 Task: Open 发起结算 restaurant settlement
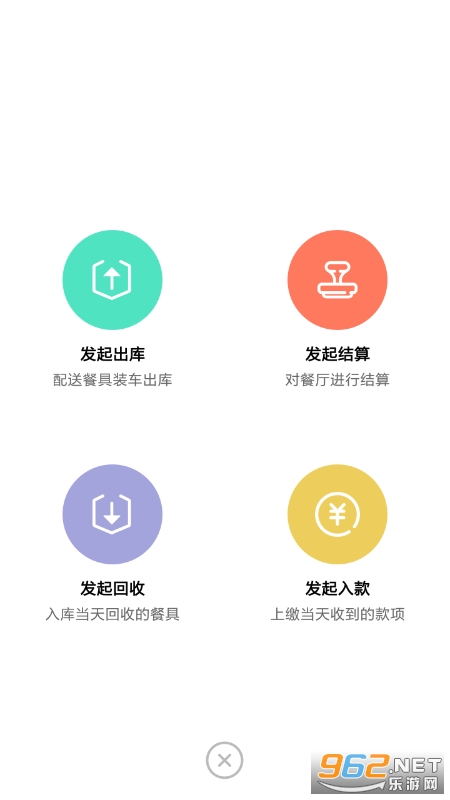[337, 280]
